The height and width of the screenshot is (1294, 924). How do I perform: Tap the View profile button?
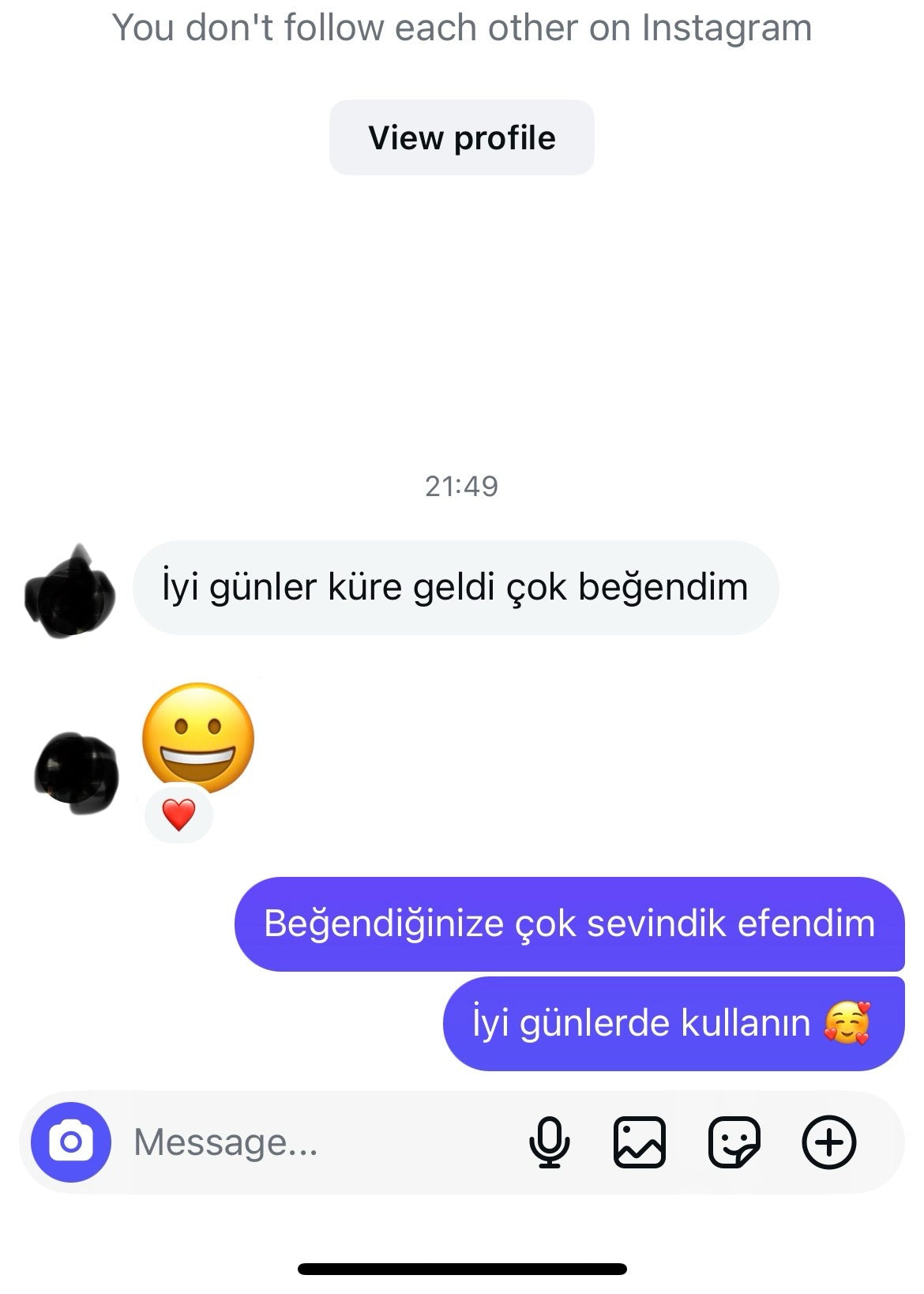pos(461,137)
